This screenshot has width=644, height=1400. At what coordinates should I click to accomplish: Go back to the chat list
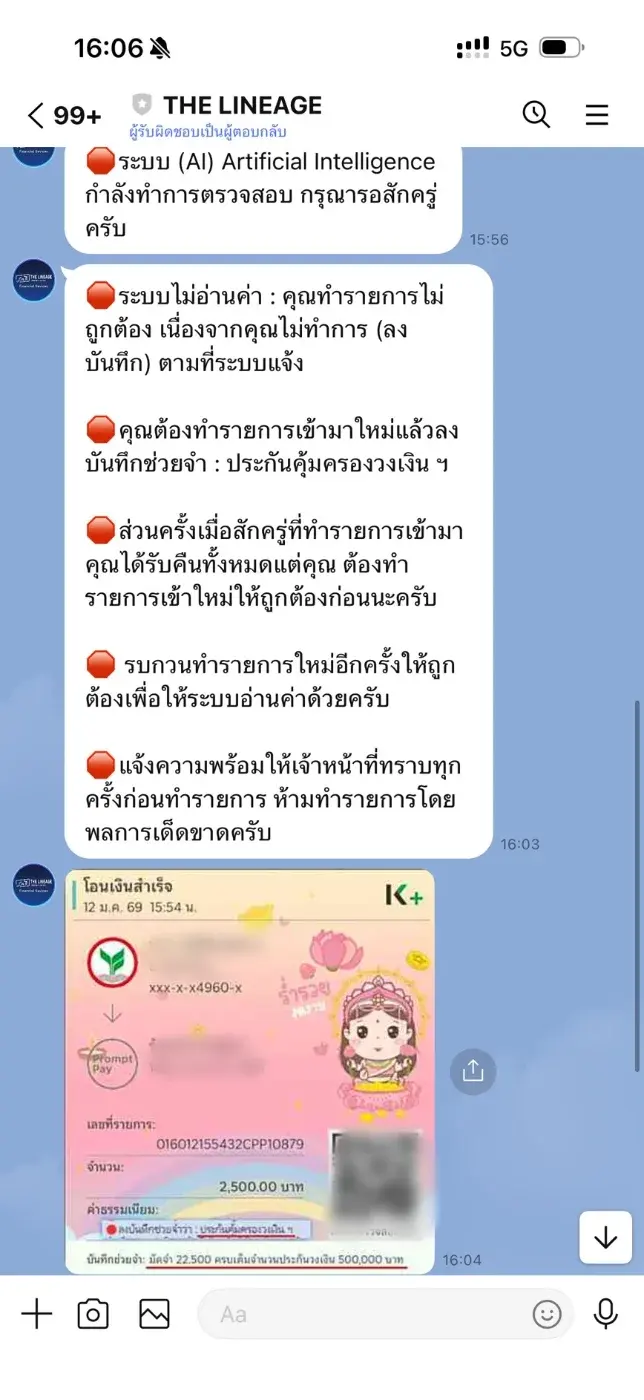38,116
